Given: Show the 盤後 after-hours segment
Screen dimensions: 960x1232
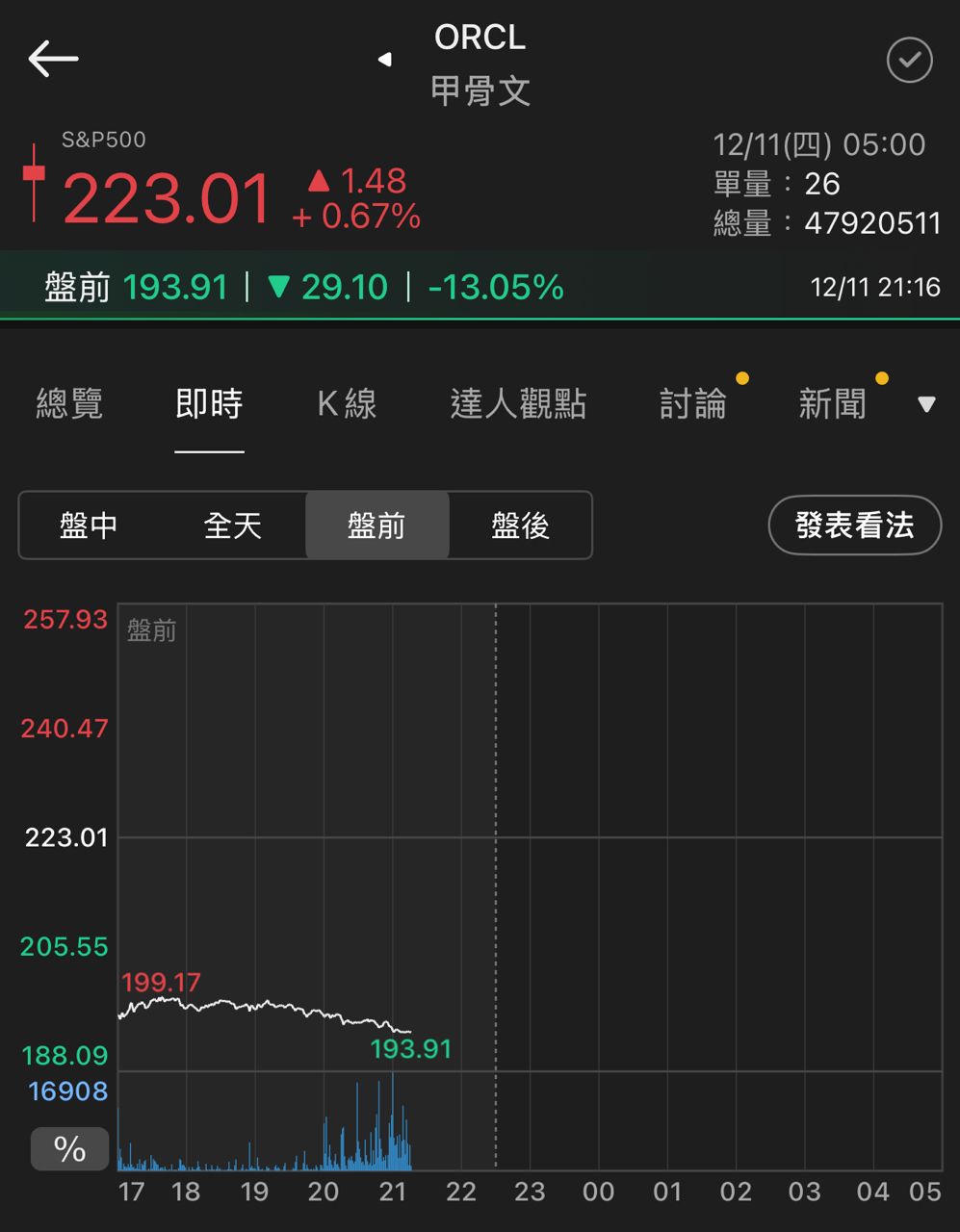Looking at the screenshot, I should click(x=520, y=526).
